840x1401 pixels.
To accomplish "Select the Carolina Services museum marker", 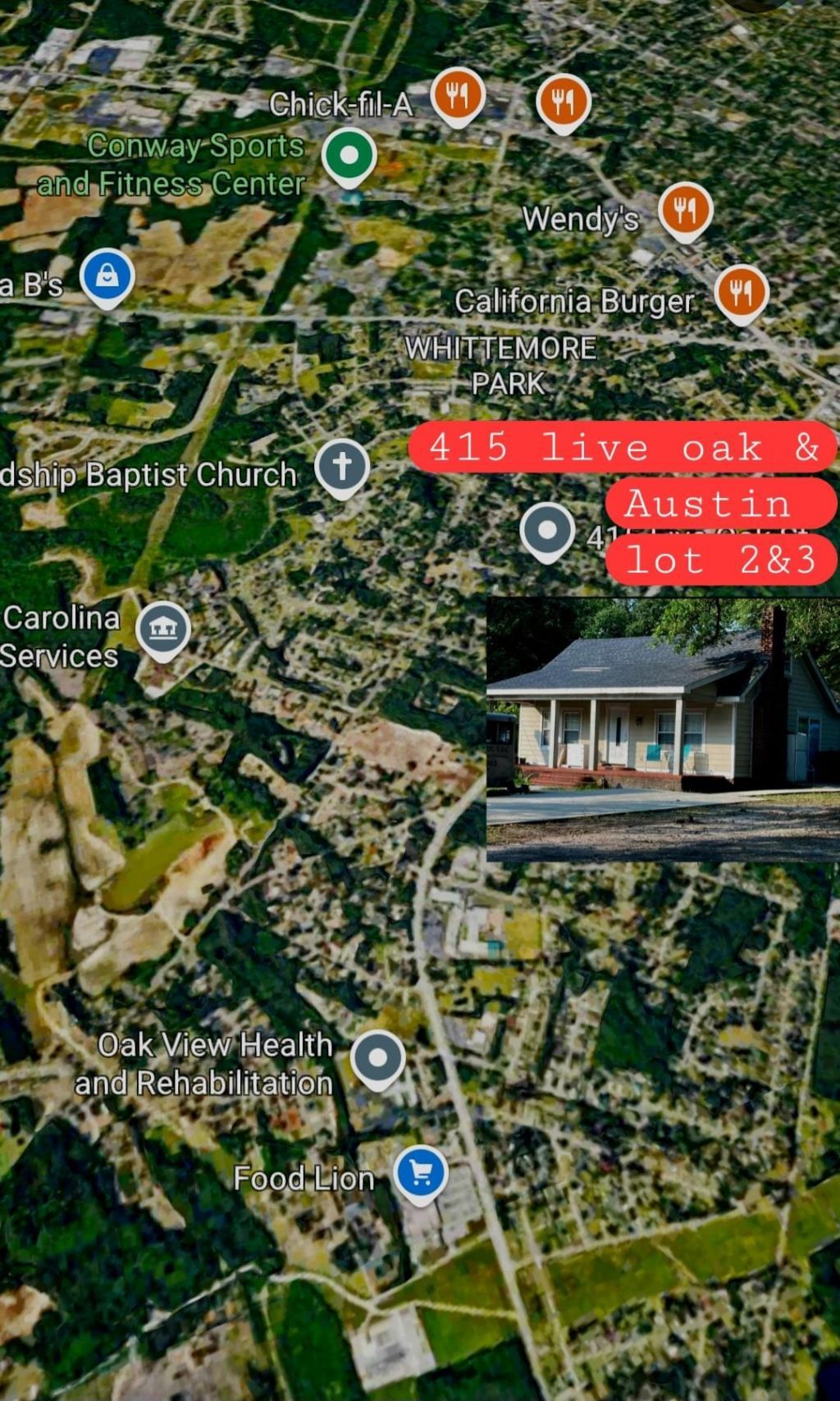I will tap(164, 630).
